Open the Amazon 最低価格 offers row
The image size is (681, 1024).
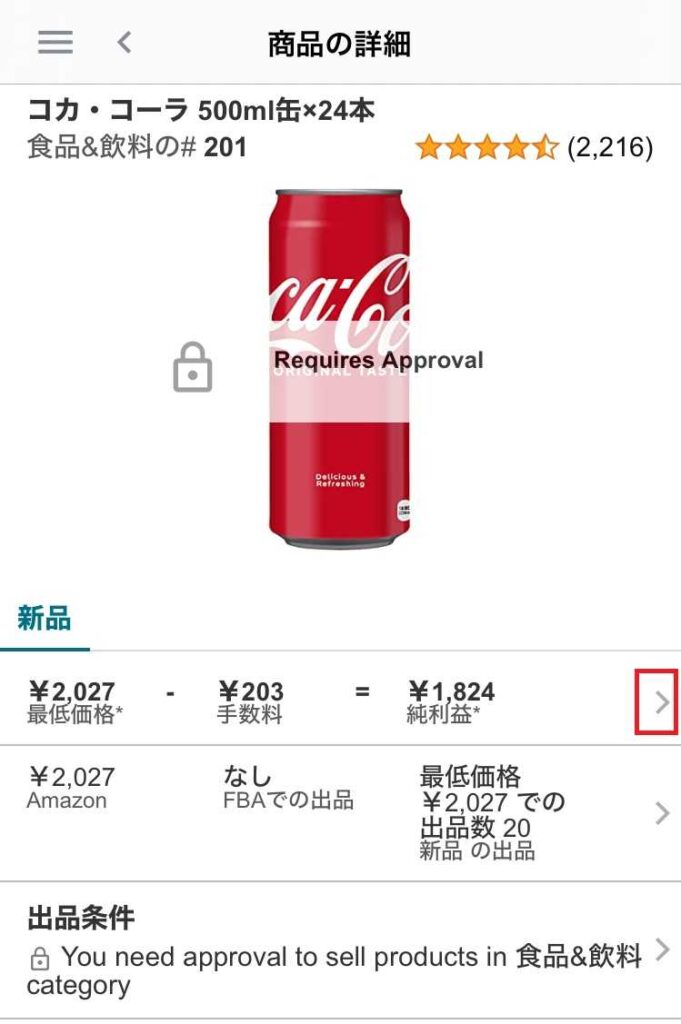[x=661, y=813]
